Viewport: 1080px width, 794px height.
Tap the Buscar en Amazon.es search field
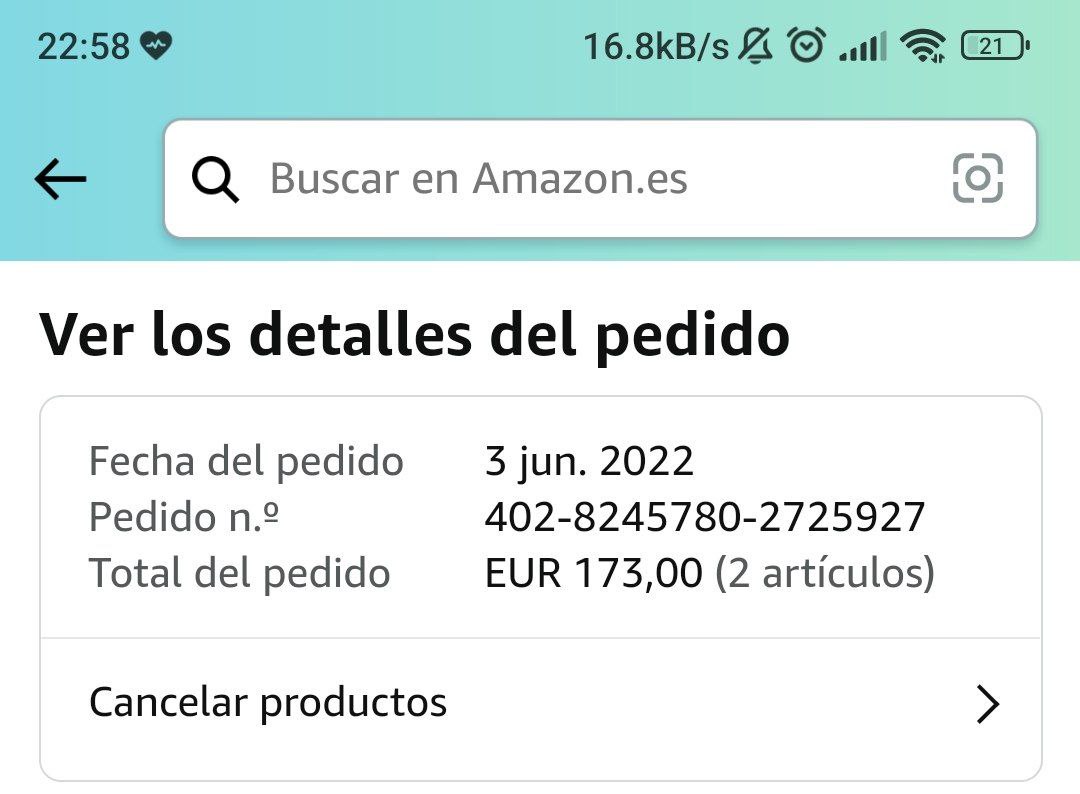[560, 180]
